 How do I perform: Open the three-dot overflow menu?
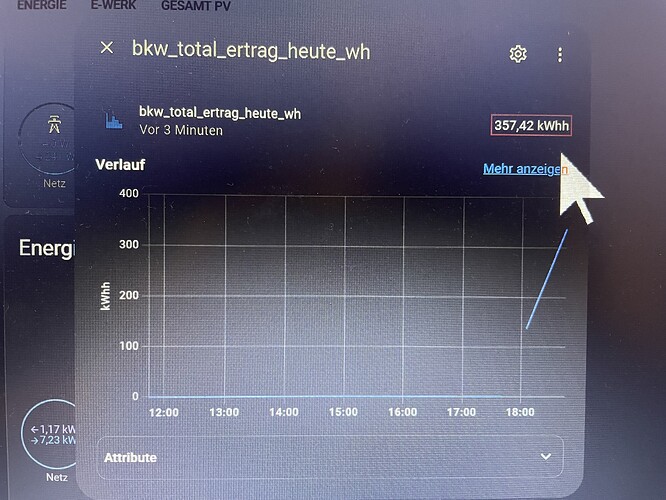(560, 54)
